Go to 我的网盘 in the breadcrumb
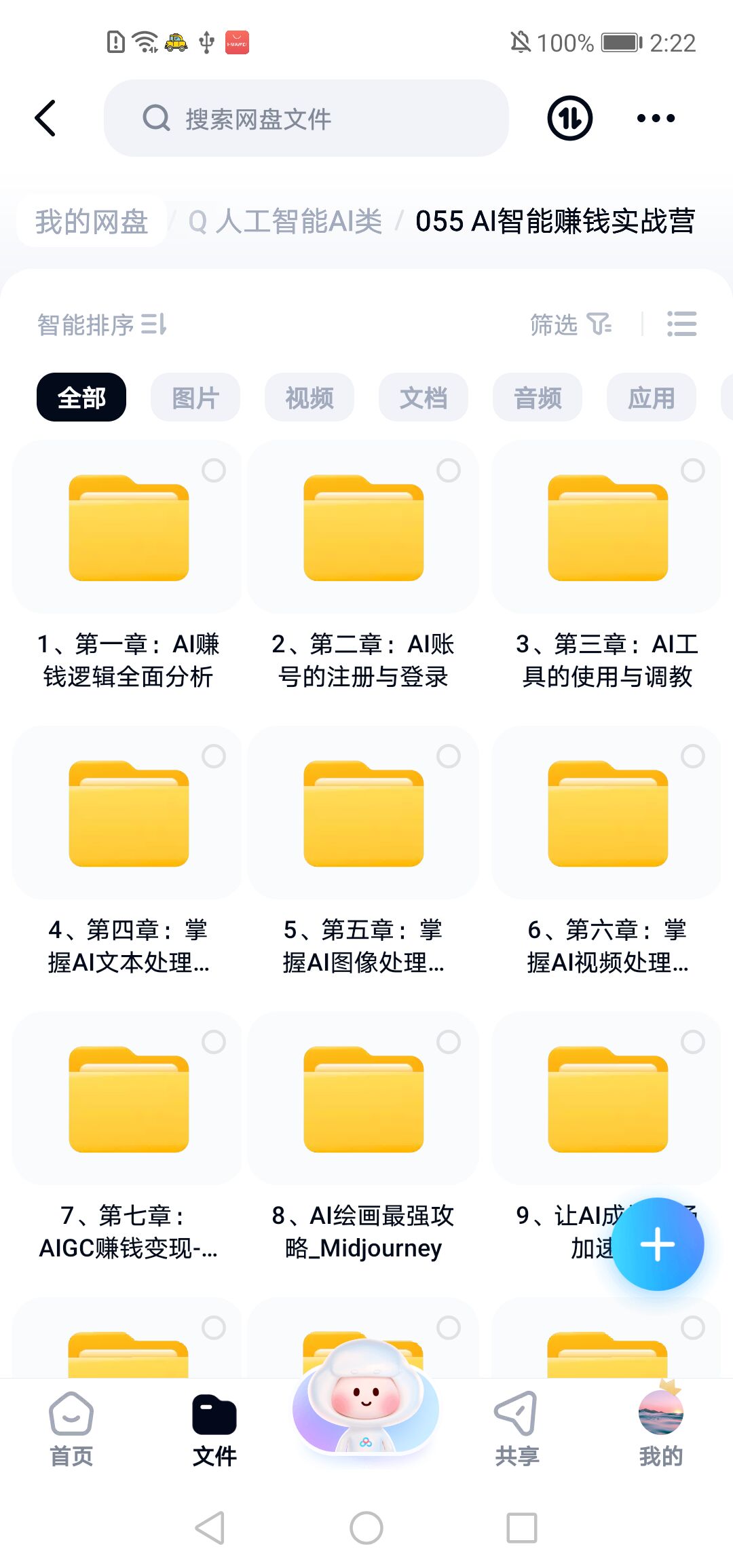 92,221
